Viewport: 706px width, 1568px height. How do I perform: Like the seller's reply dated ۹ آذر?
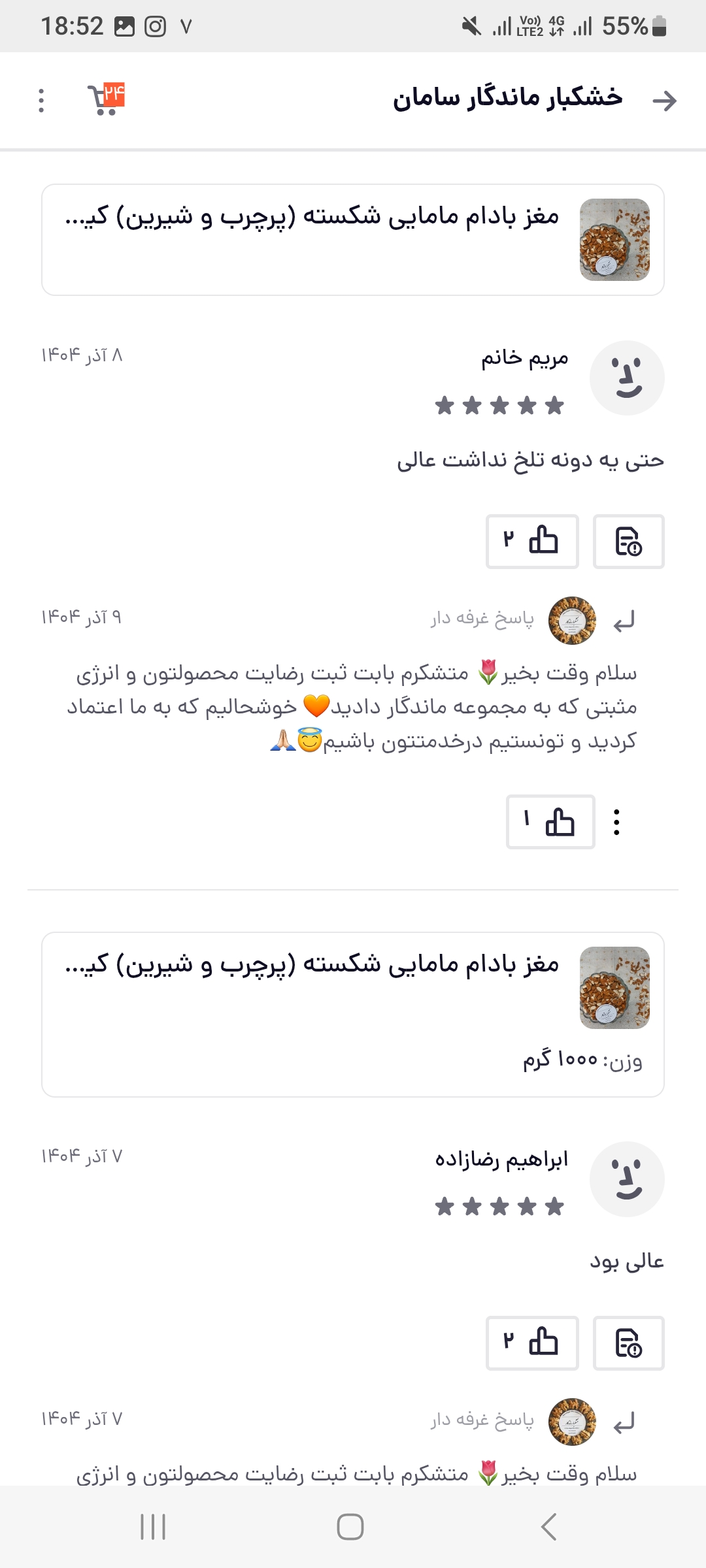(550, 822)
